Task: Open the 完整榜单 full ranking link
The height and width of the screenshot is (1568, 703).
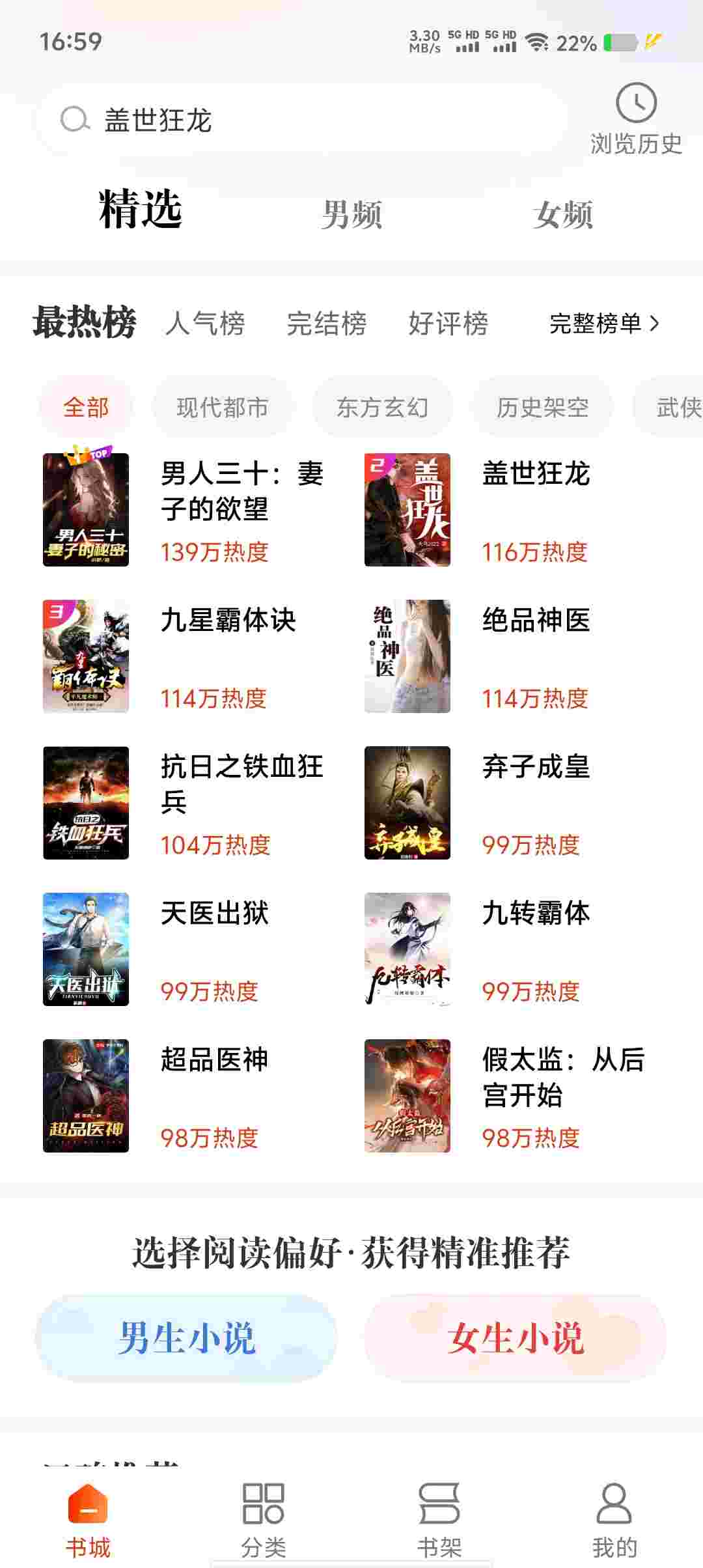Action: pyautogui.click(x=605, y=323)
